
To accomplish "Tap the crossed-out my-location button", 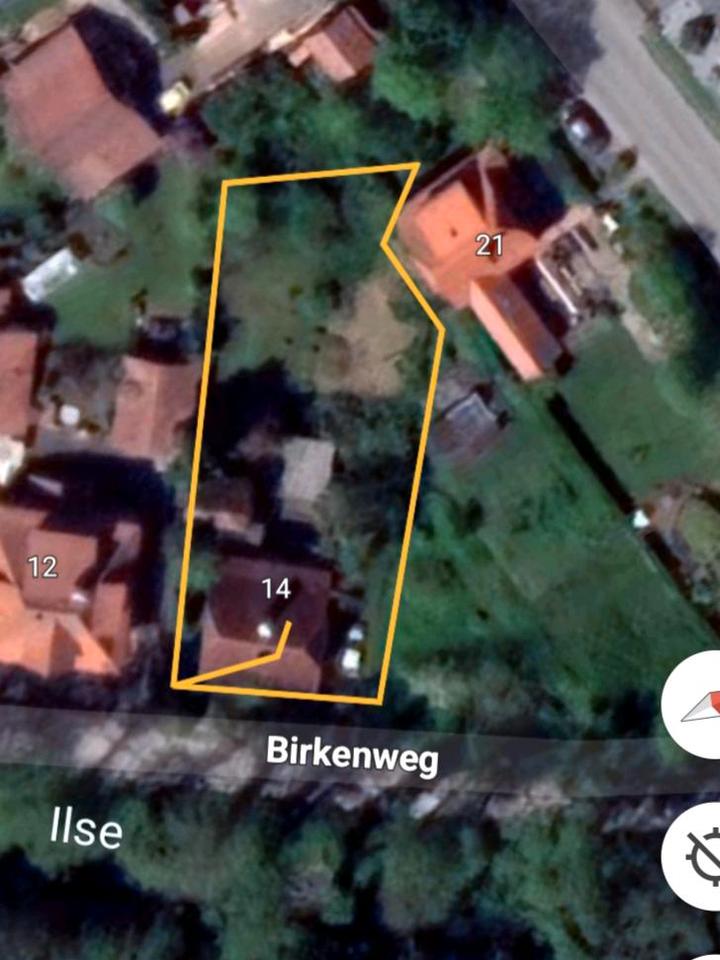I will (x=700, y=855).
